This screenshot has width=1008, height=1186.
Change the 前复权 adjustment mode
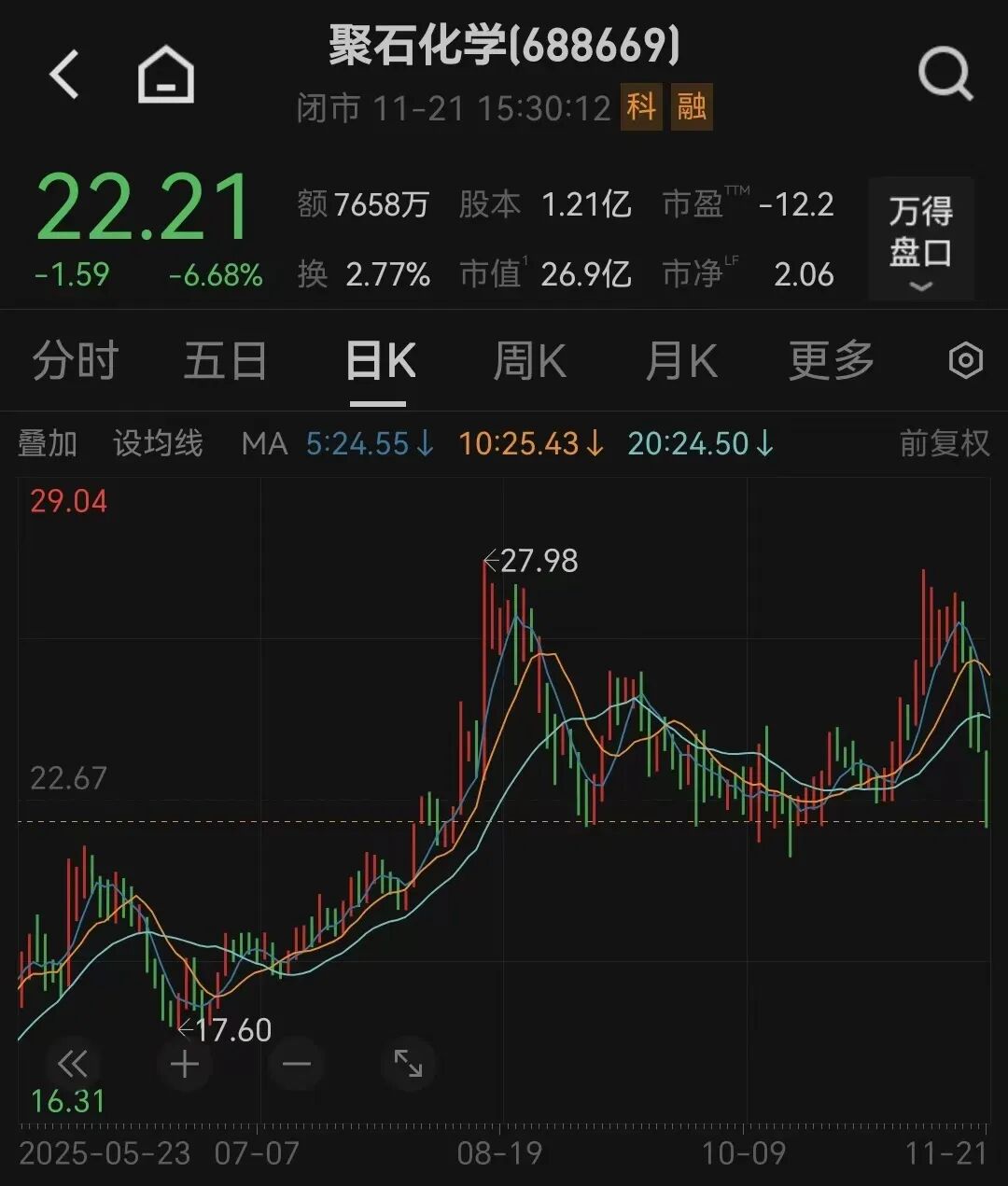click(944, 443)
